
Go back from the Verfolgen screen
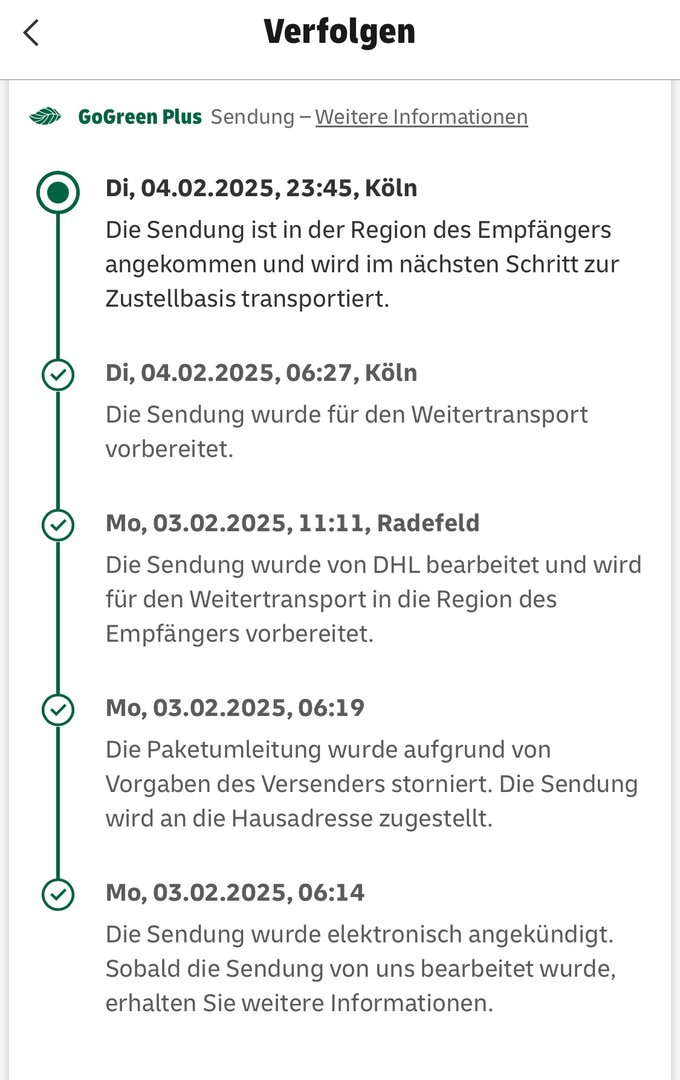click(31, 33)
